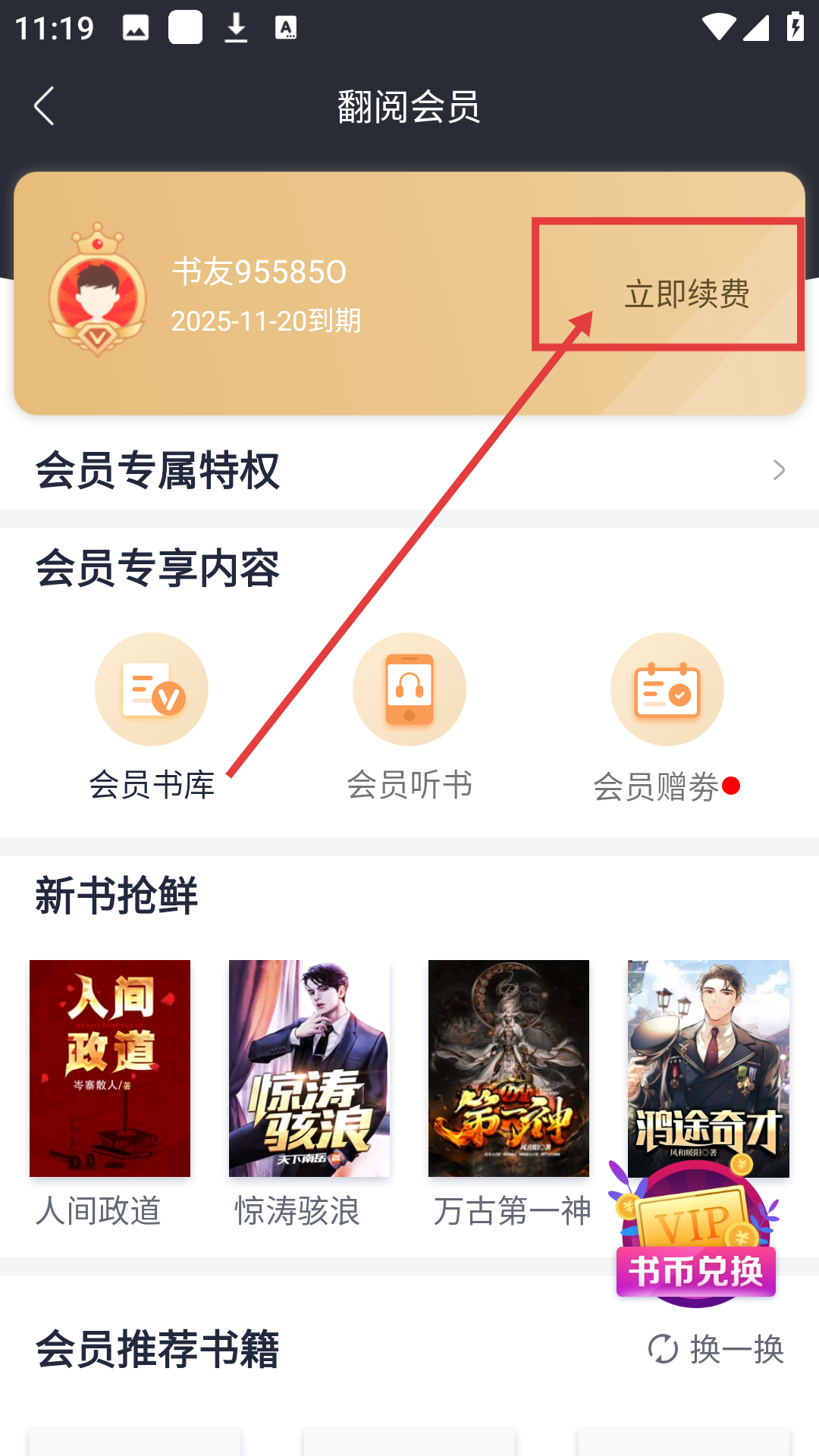Open 会员赠券
Image resolution: width=819 pixels, height=1456 pixels.
667,717
